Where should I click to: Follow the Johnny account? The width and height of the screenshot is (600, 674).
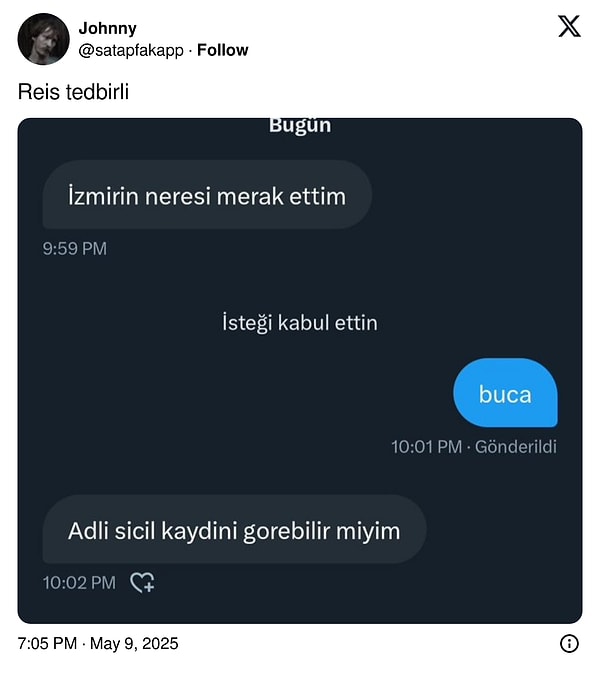click(222, 50)
